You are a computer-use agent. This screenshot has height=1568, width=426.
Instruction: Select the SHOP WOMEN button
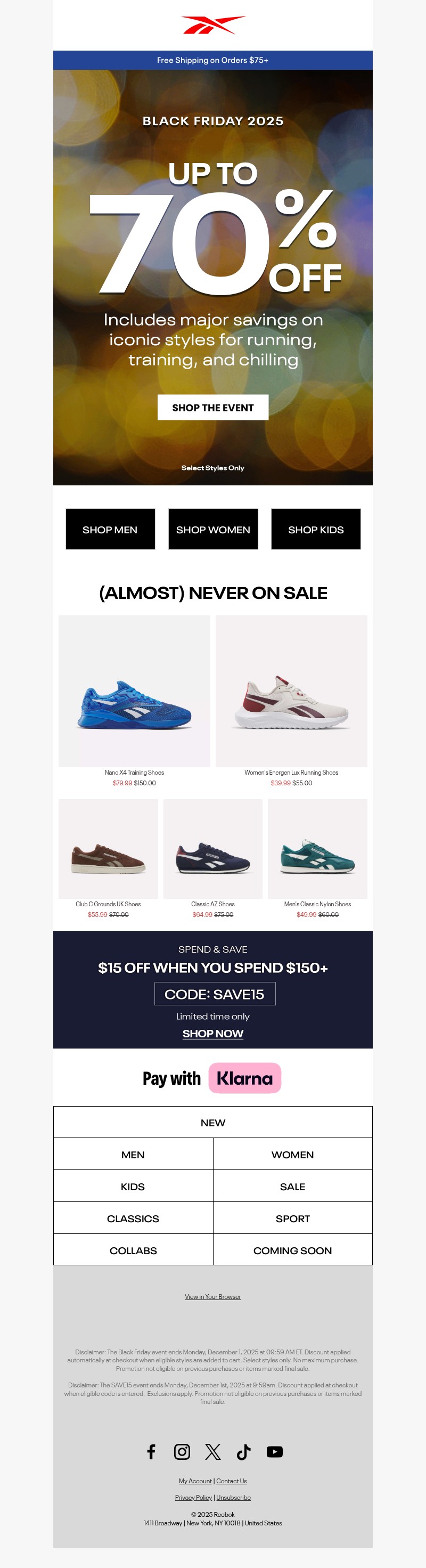click(213, 529)
